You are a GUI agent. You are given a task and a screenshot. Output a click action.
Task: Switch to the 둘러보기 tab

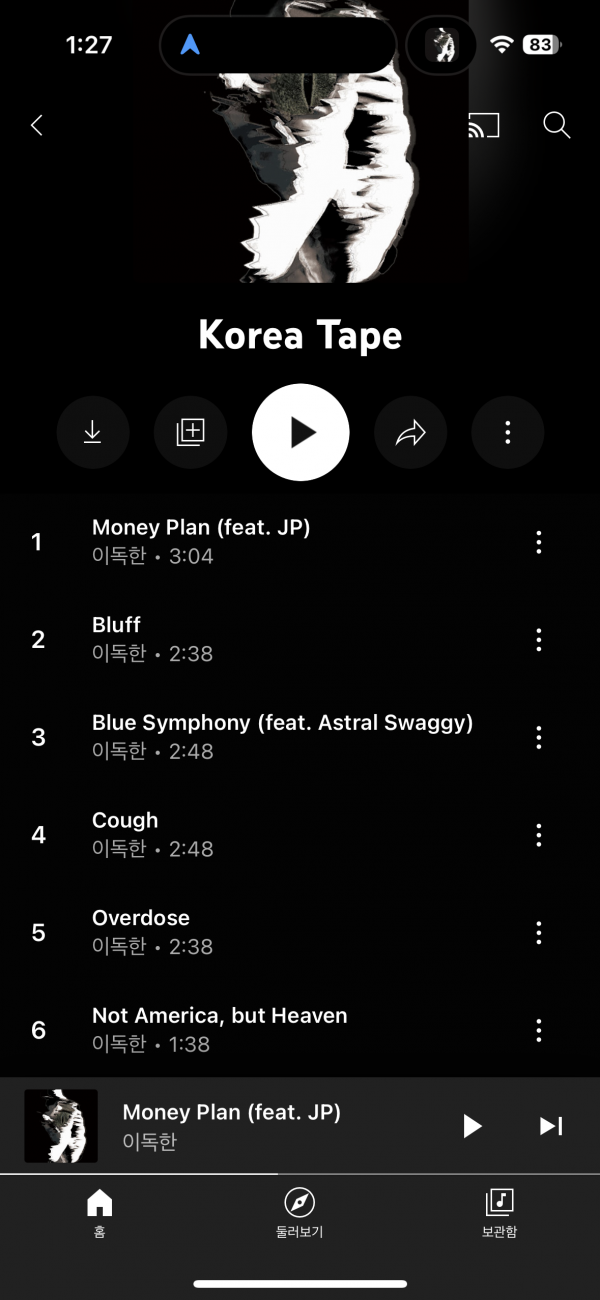[x=299, y=1212]
